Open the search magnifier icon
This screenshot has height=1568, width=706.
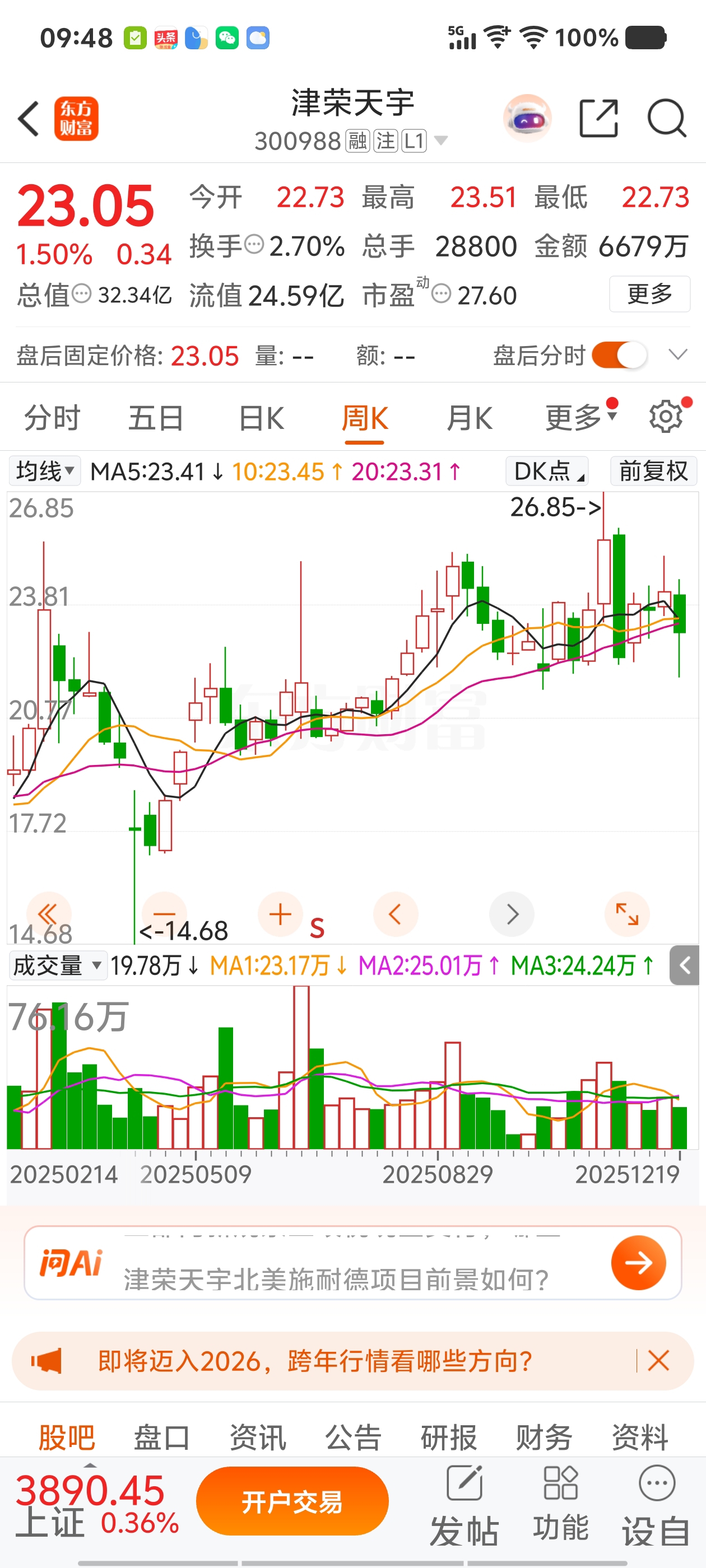pyautogui.click(x=666, y=119)
